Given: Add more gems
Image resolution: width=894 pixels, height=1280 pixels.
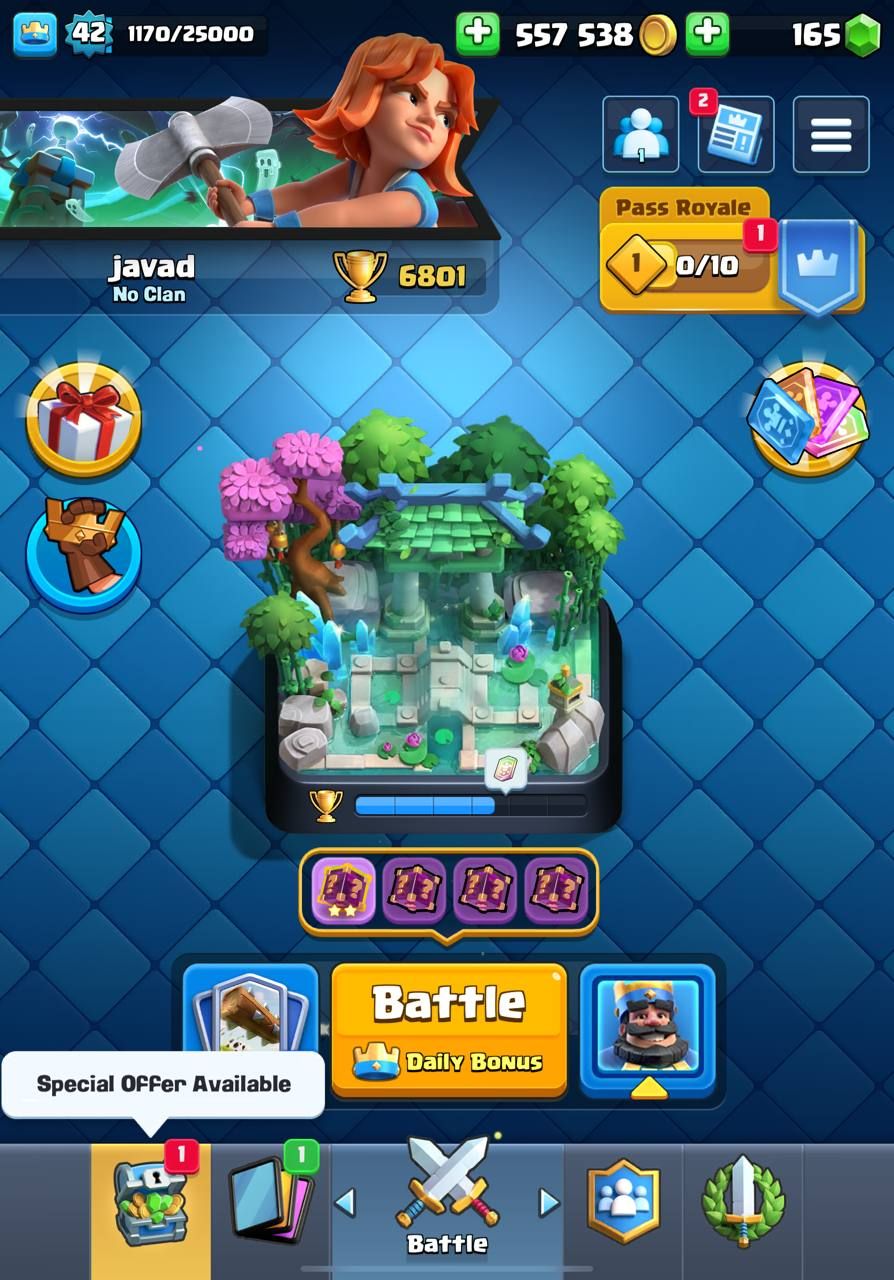Looking at the screenshot, I should click(x=708, y=34).
